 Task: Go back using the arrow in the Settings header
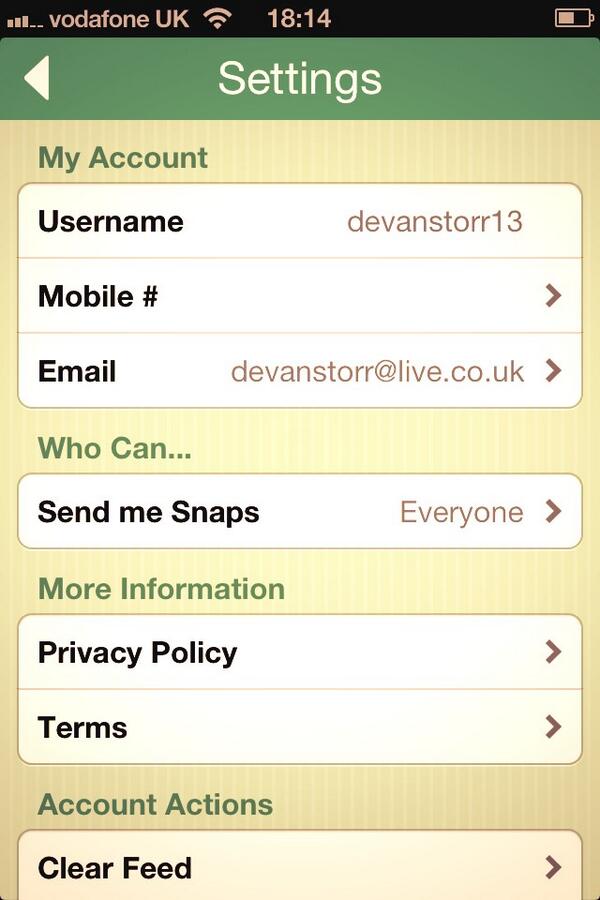[37, 78]
